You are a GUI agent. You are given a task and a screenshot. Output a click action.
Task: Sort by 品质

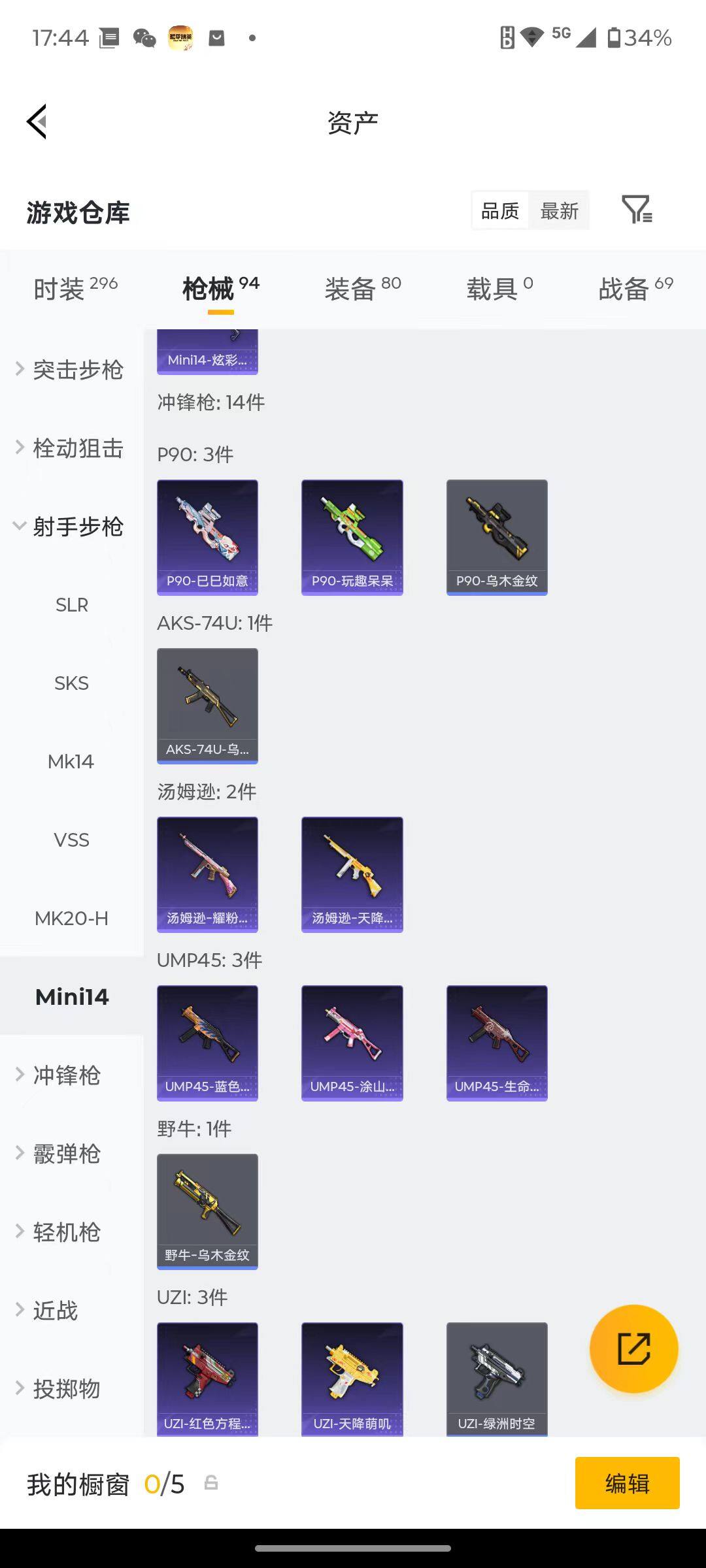pyautogui.click(x=500, y=211)
